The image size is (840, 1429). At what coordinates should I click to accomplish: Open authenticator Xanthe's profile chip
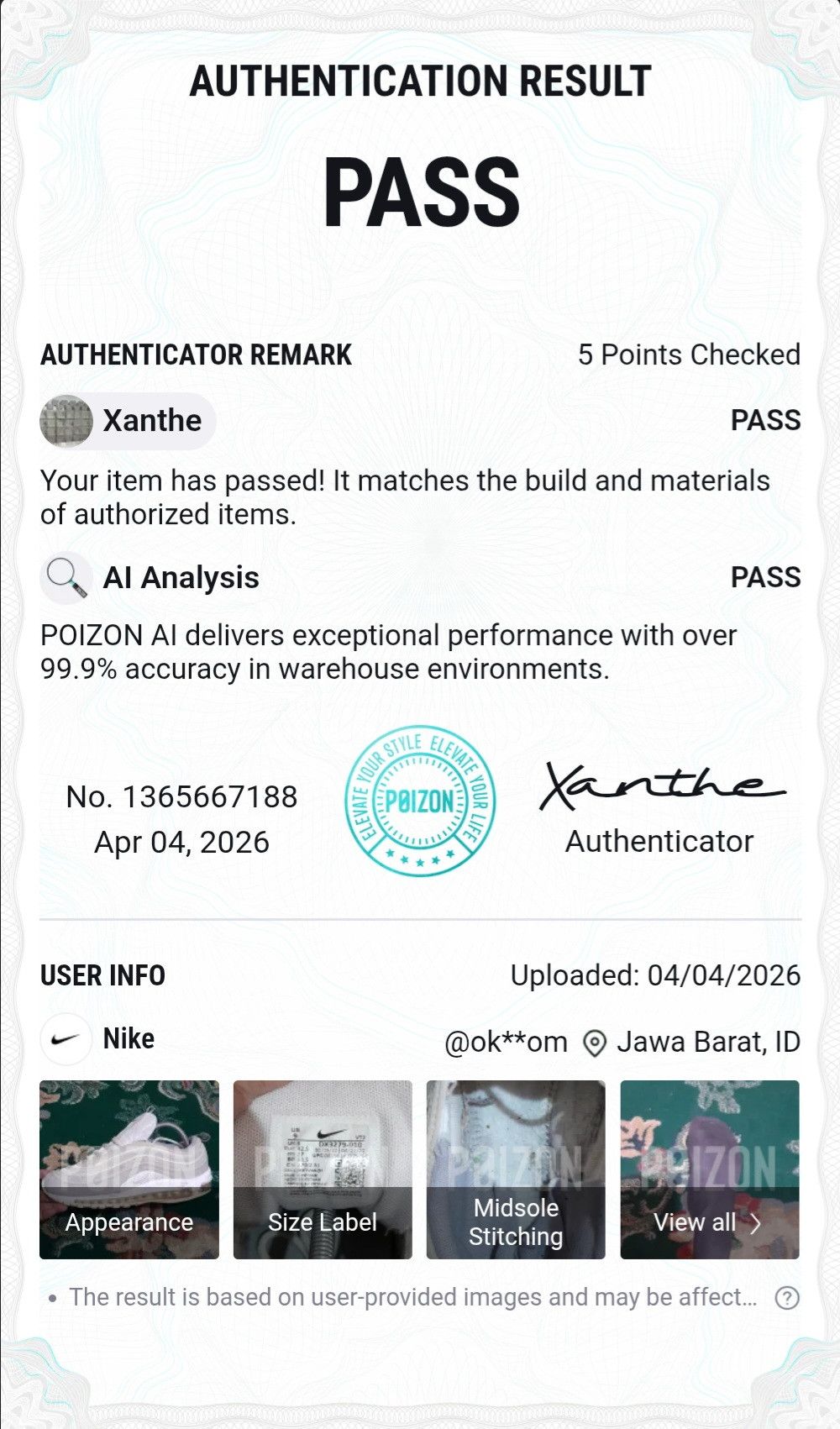point(128,421)
